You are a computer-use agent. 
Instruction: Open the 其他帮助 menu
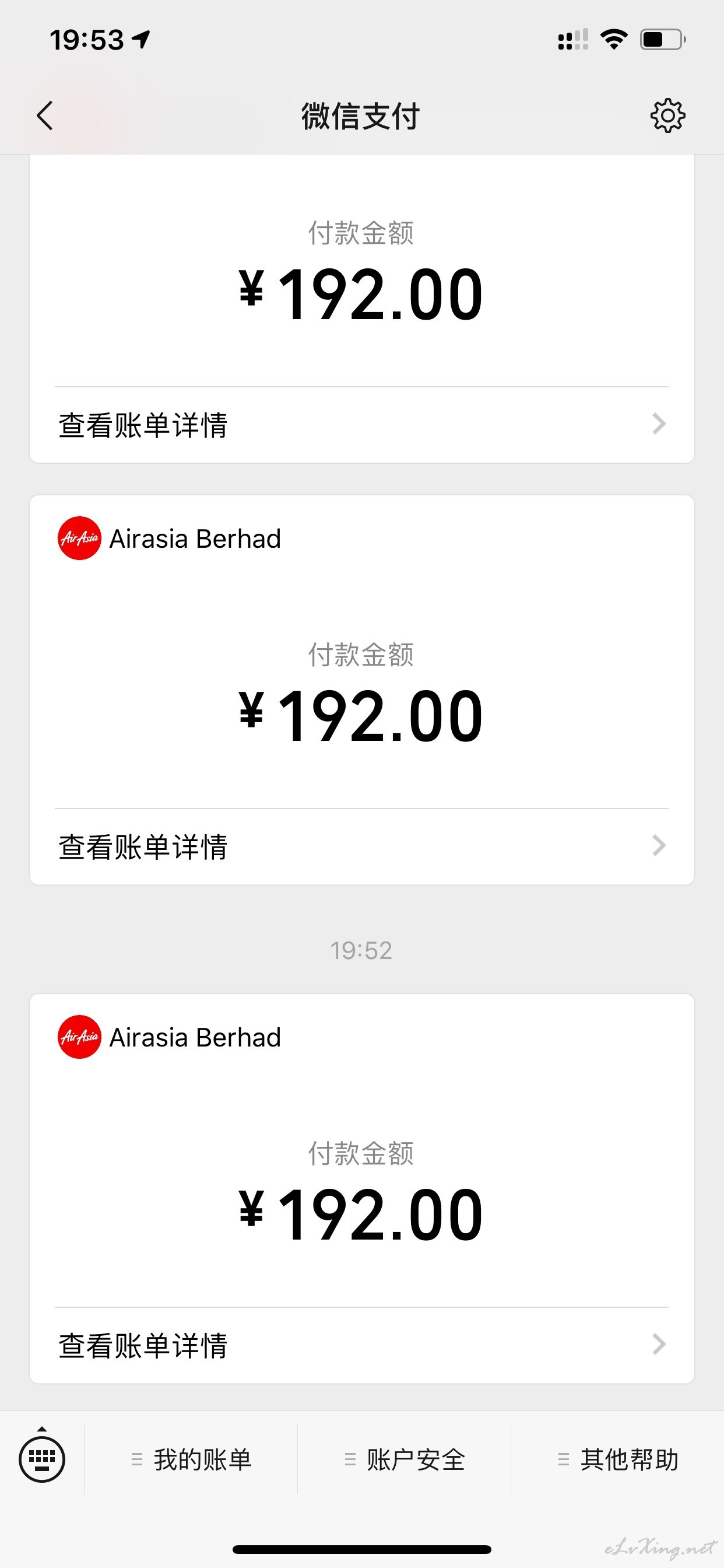tap(617, 1459)
